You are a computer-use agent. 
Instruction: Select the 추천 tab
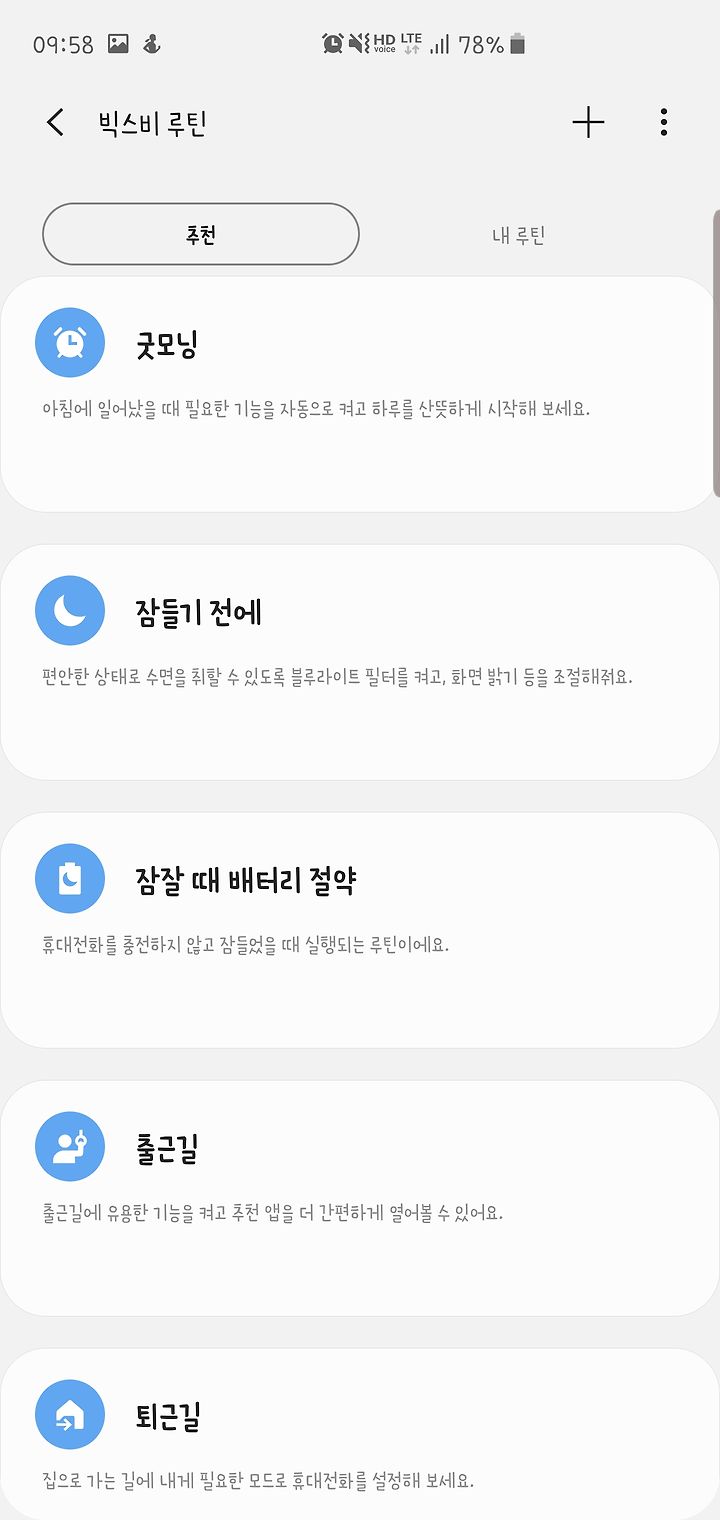(201, 234)
